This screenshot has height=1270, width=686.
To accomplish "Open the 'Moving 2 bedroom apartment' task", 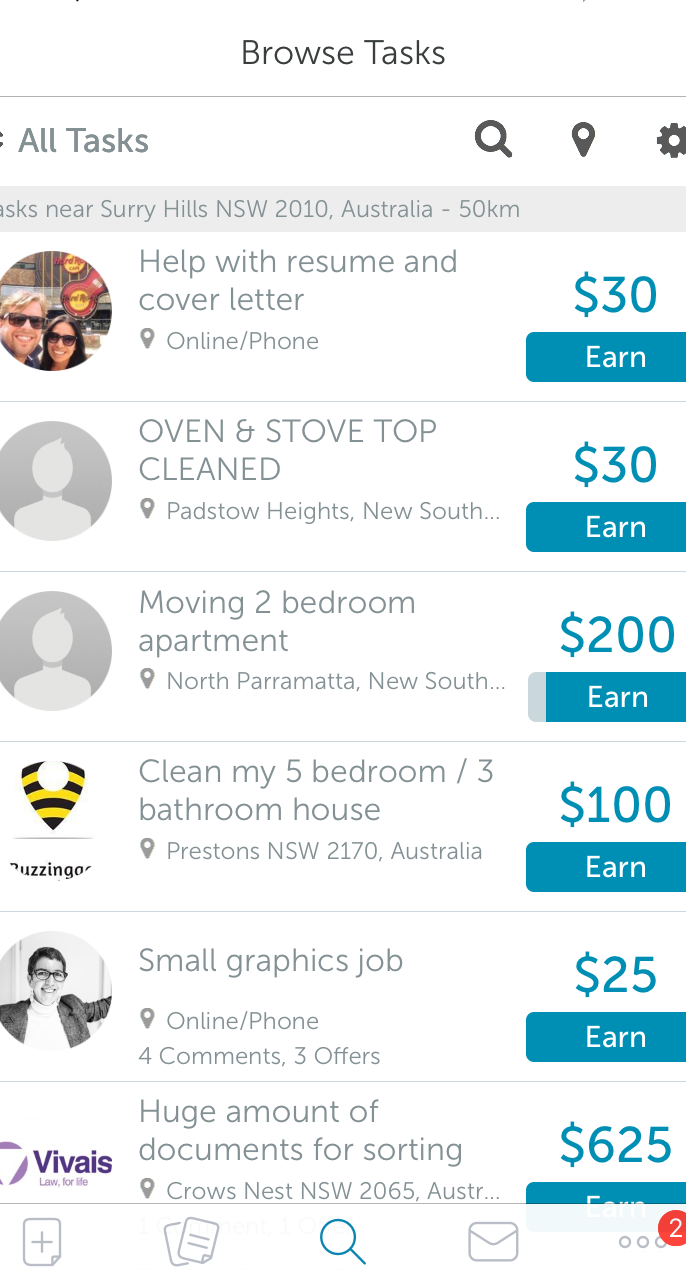I will [277, 621].
